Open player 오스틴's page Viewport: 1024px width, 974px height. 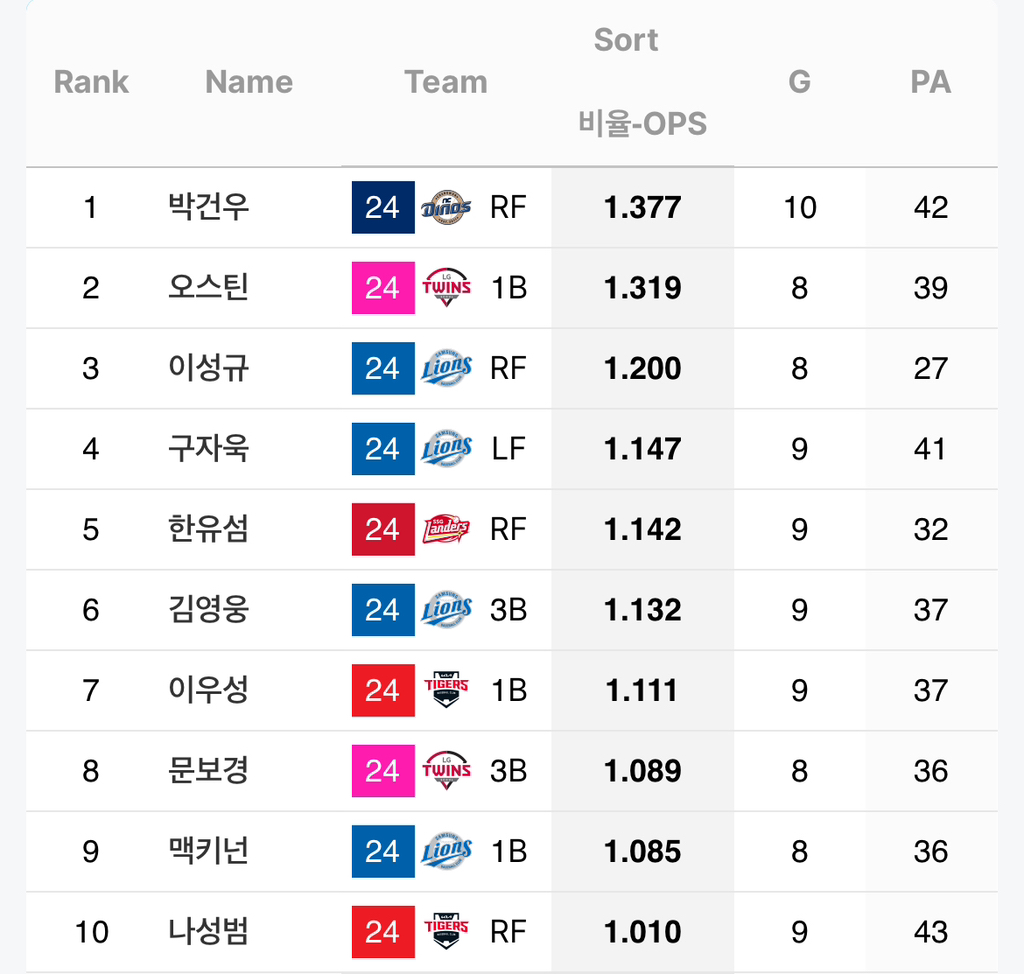(208, 287)
